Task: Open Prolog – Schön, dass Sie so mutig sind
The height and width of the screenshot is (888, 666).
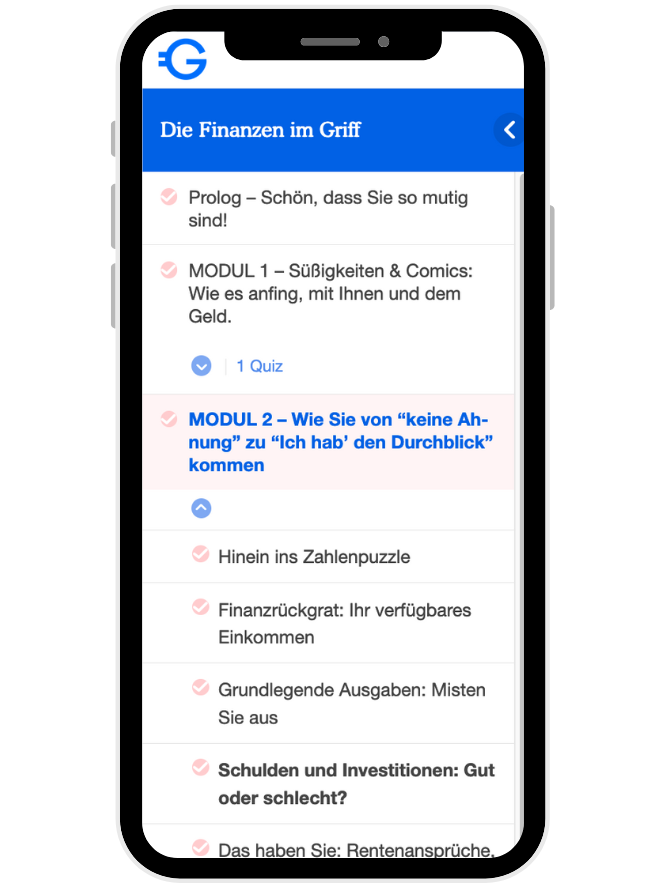Action: (x=328, y=209)
